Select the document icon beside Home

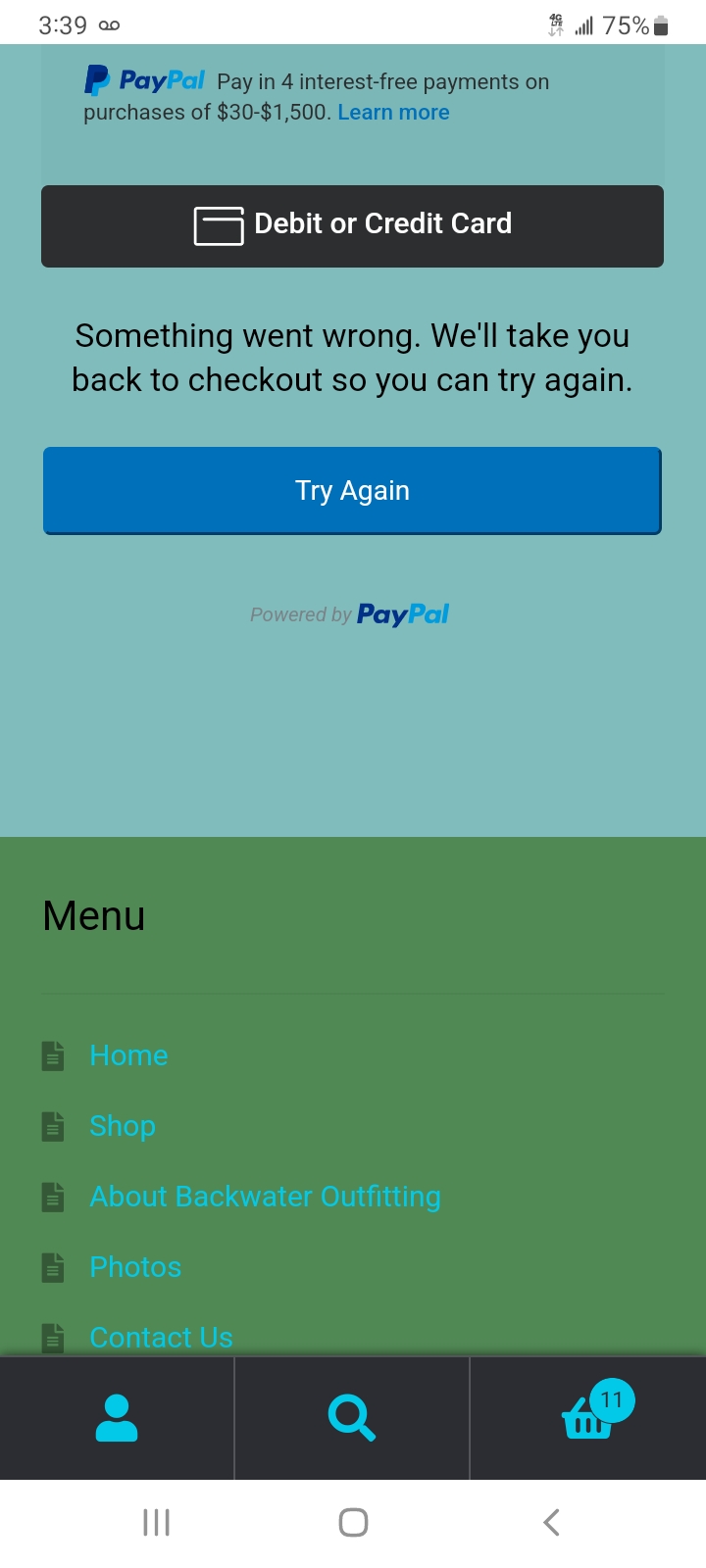52,1055
